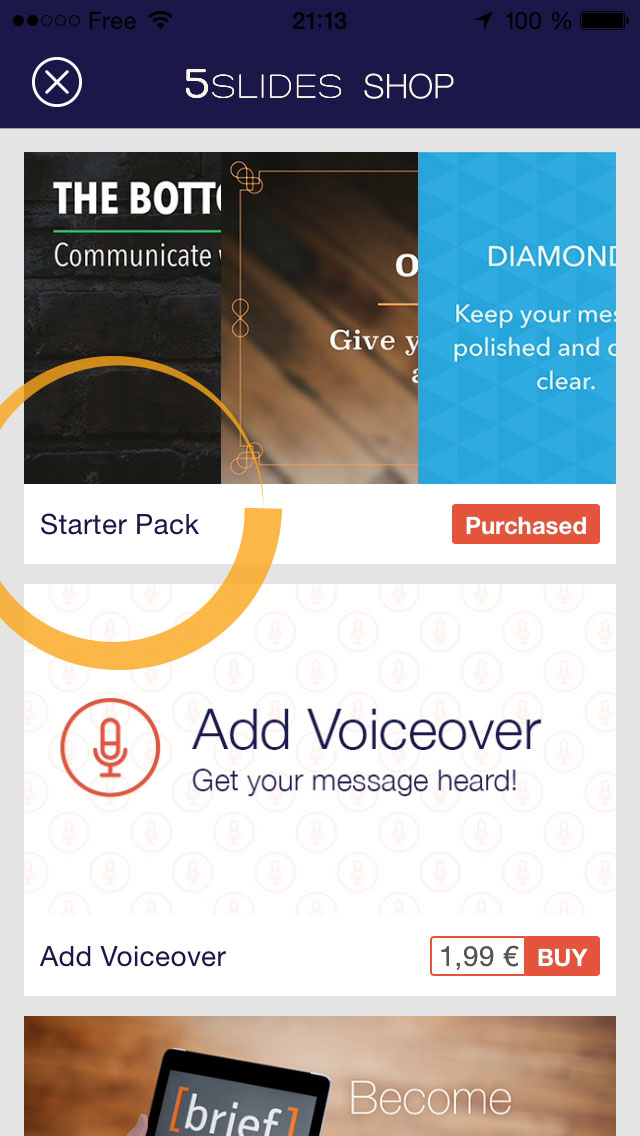
Task: Buy Add Voiceover for 1,99 €
Action: (x=515, y=956)
